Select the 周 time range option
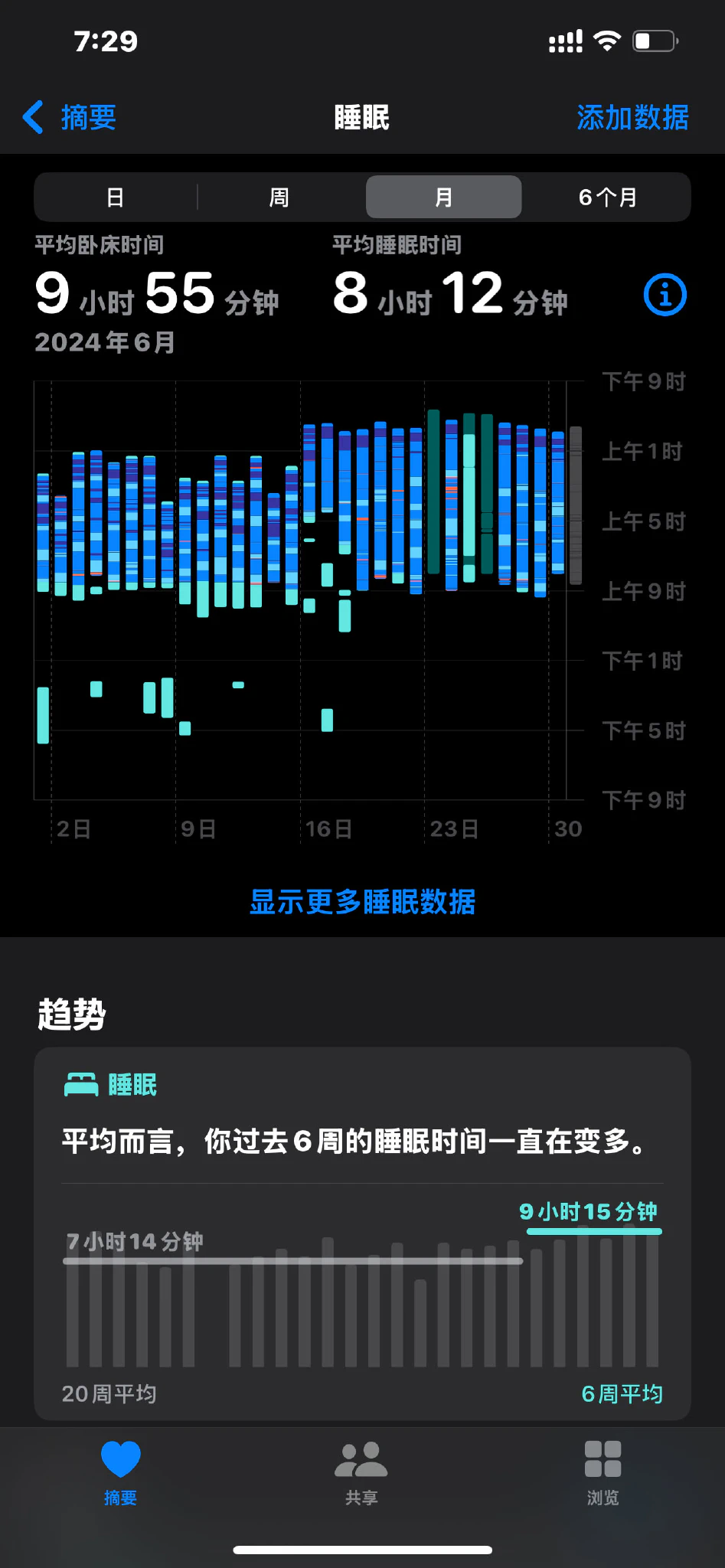This screenshot has height=1568, width=725. tap(279, 197)
